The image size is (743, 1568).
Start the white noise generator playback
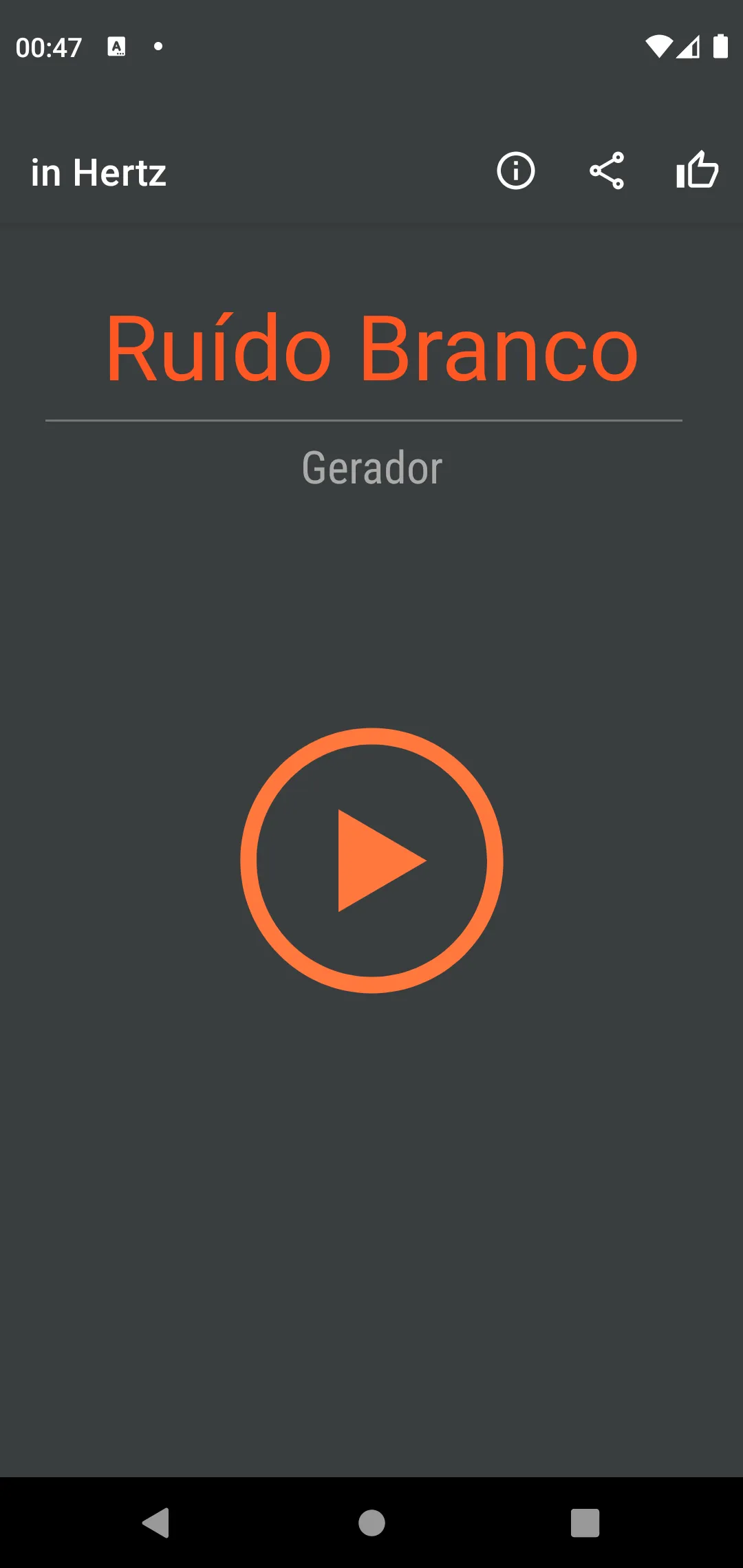click(x=371, y=860)
